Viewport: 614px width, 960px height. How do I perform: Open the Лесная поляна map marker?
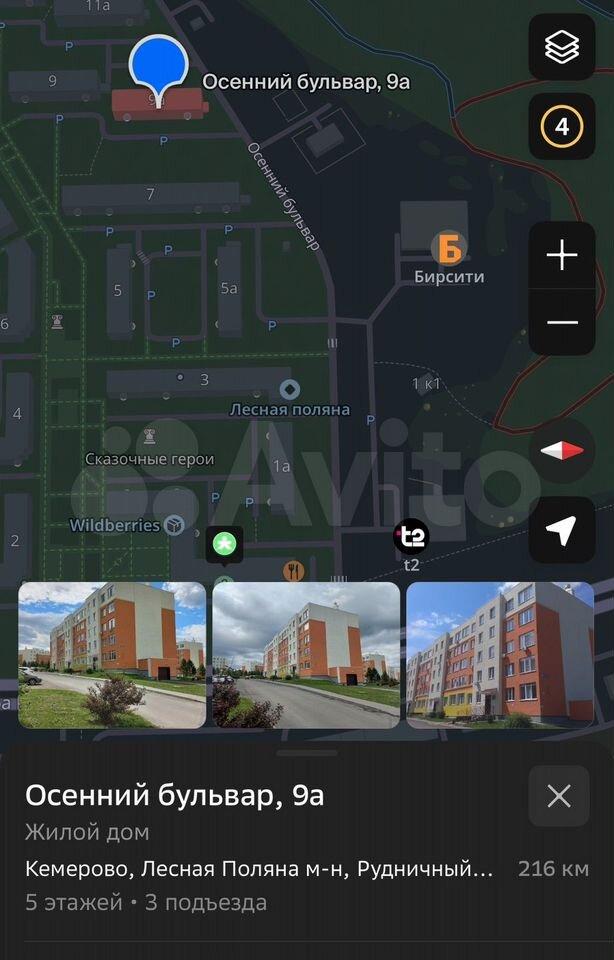290,390
